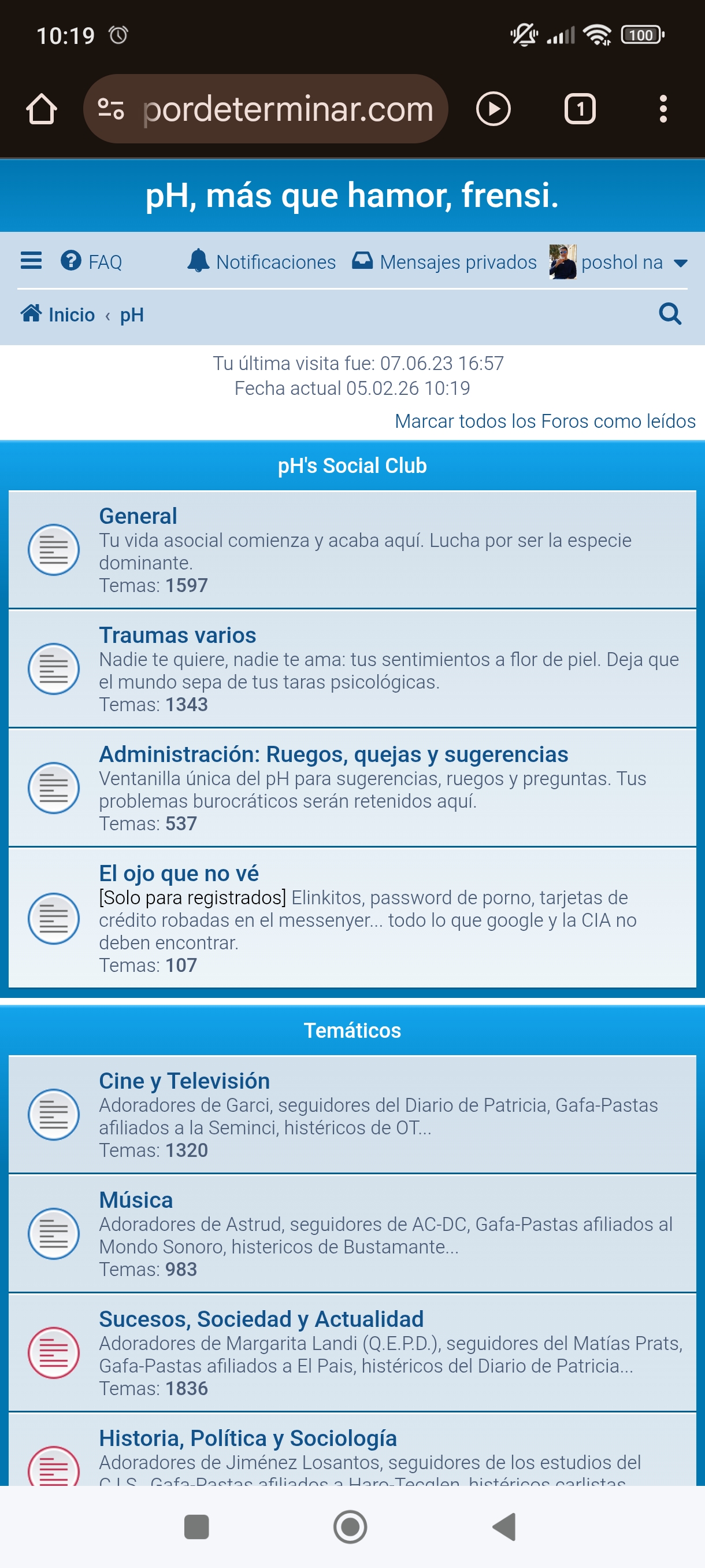This screenshot has width=705, height=1568.
Task: Open the General forum
Action: point(138,516)
